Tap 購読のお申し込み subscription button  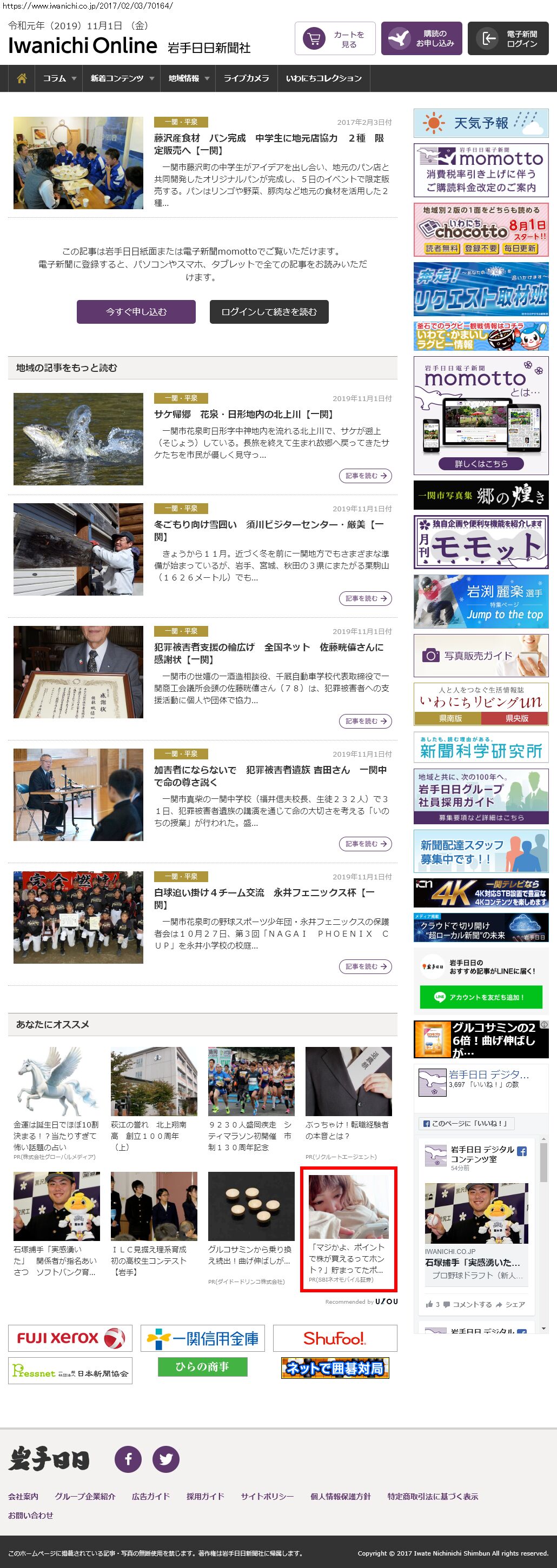[x=421, y=39]
